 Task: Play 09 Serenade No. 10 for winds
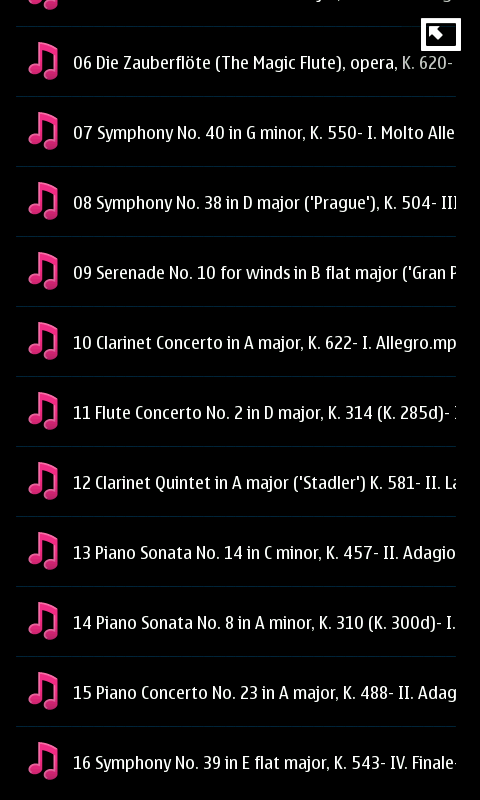click(x=236, y=271)
